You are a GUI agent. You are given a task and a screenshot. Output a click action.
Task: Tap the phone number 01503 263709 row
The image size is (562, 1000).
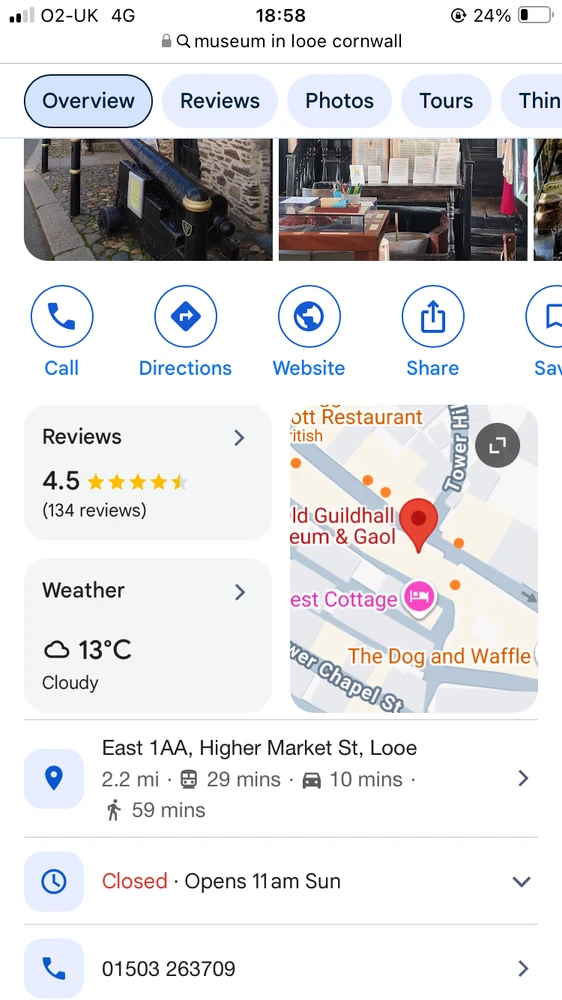pos(281,969)
